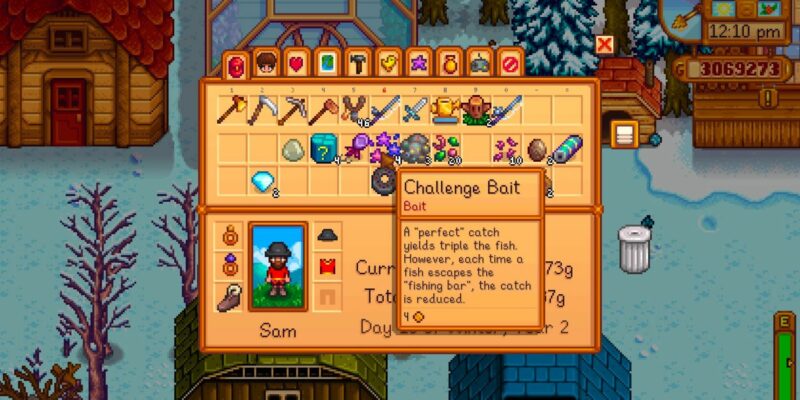Open the Social tab with heart icon
Screen dimensions: 800x400
pos(297,63)
